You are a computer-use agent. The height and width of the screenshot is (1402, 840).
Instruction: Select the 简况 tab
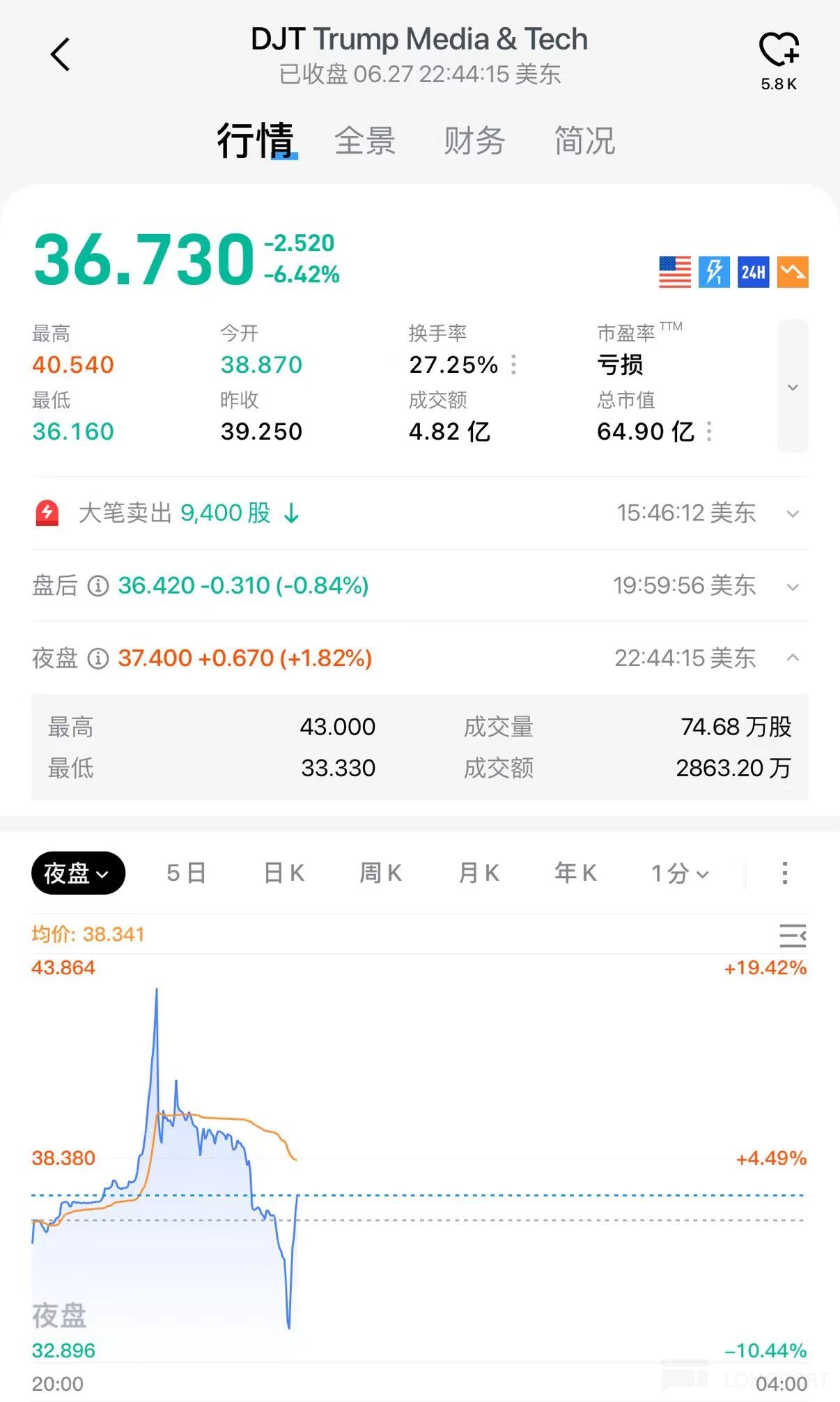pos(584,141)
